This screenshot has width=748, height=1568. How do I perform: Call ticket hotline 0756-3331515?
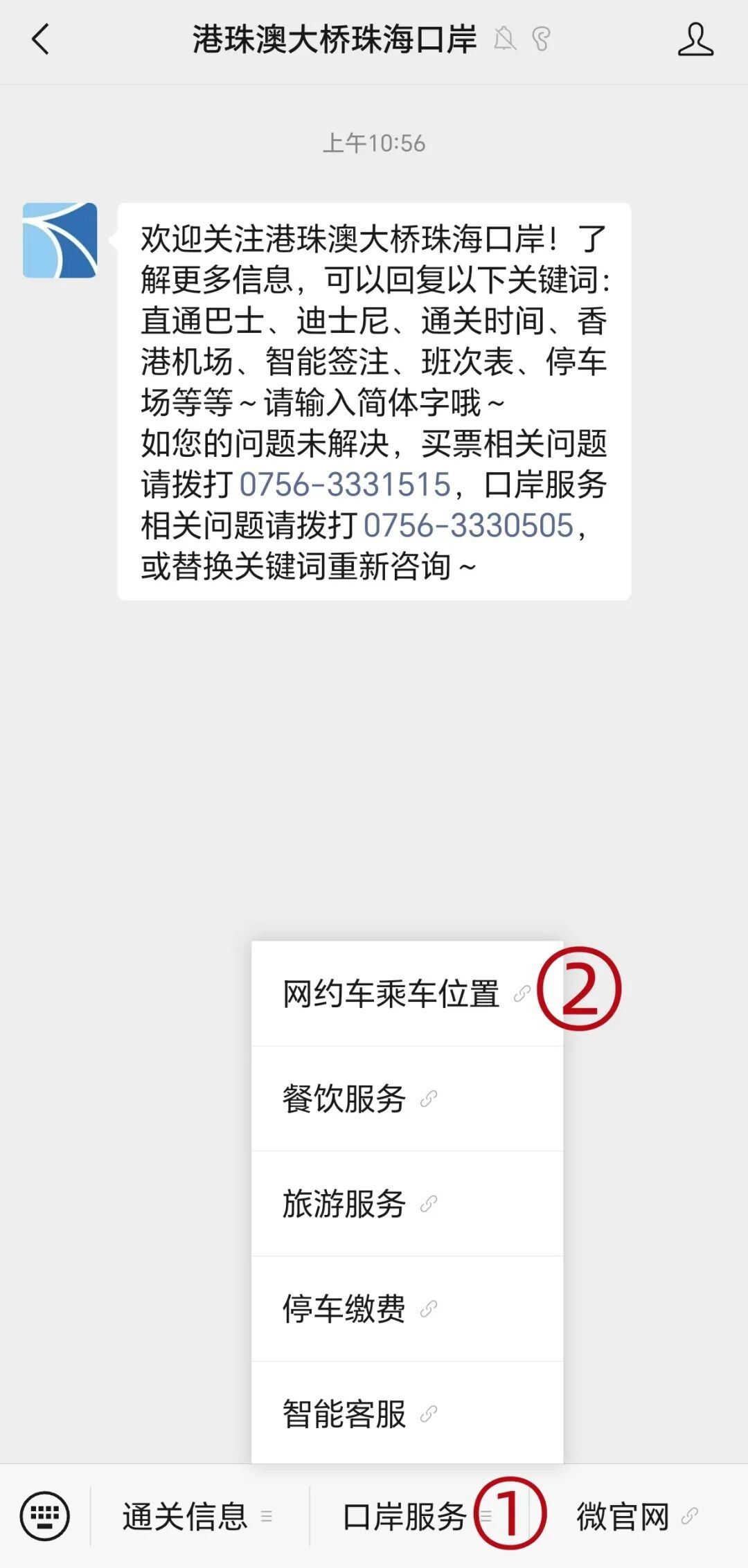point(345,485)
